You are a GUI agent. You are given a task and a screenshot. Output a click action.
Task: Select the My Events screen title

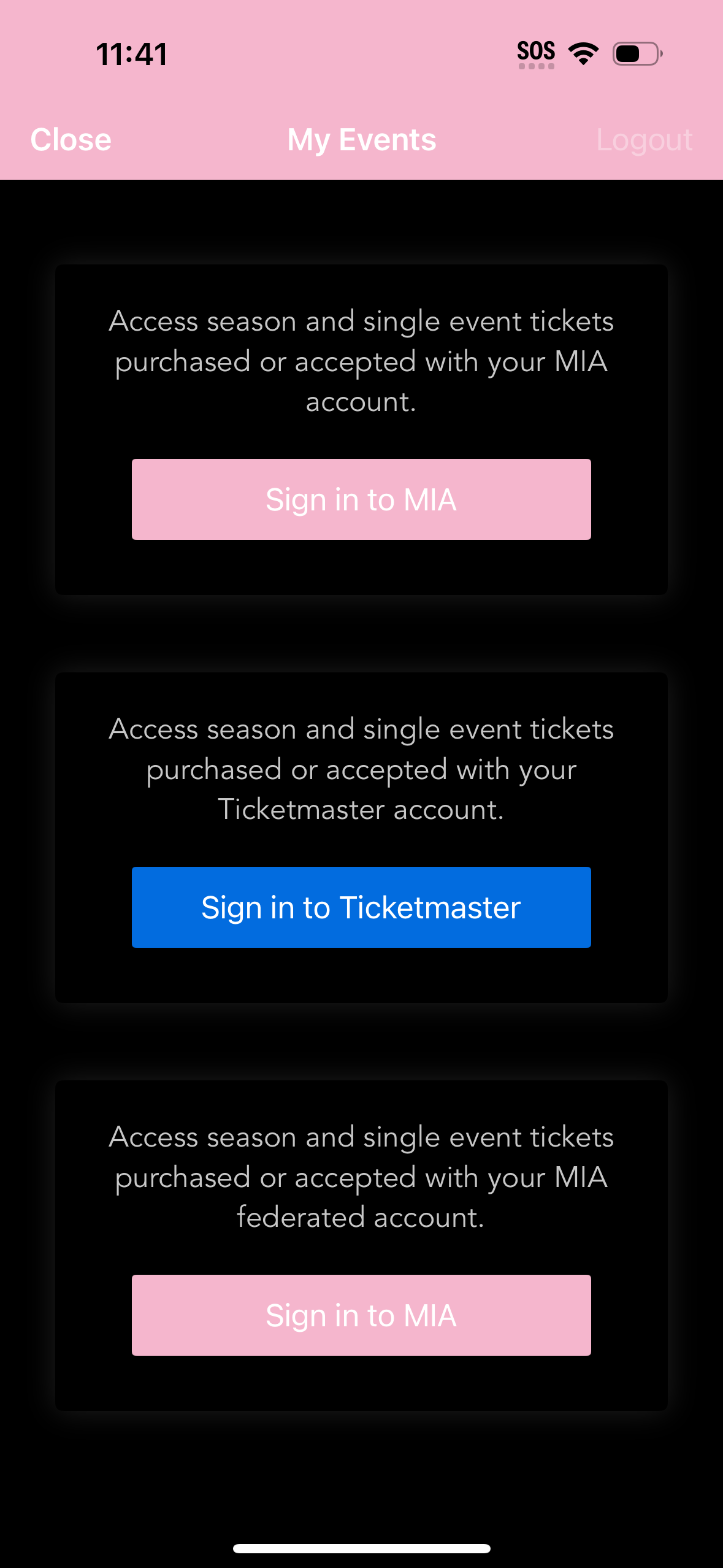[361, 139]
